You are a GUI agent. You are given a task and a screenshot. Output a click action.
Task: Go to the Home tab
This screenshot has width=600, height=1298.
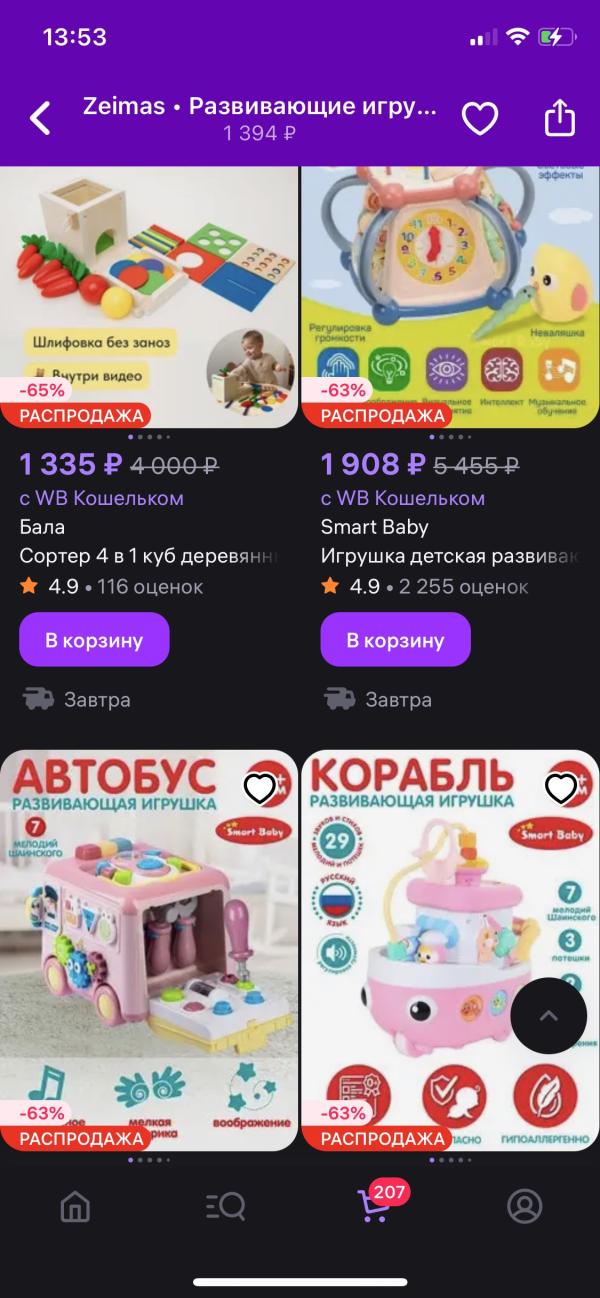click(75, 1207)
